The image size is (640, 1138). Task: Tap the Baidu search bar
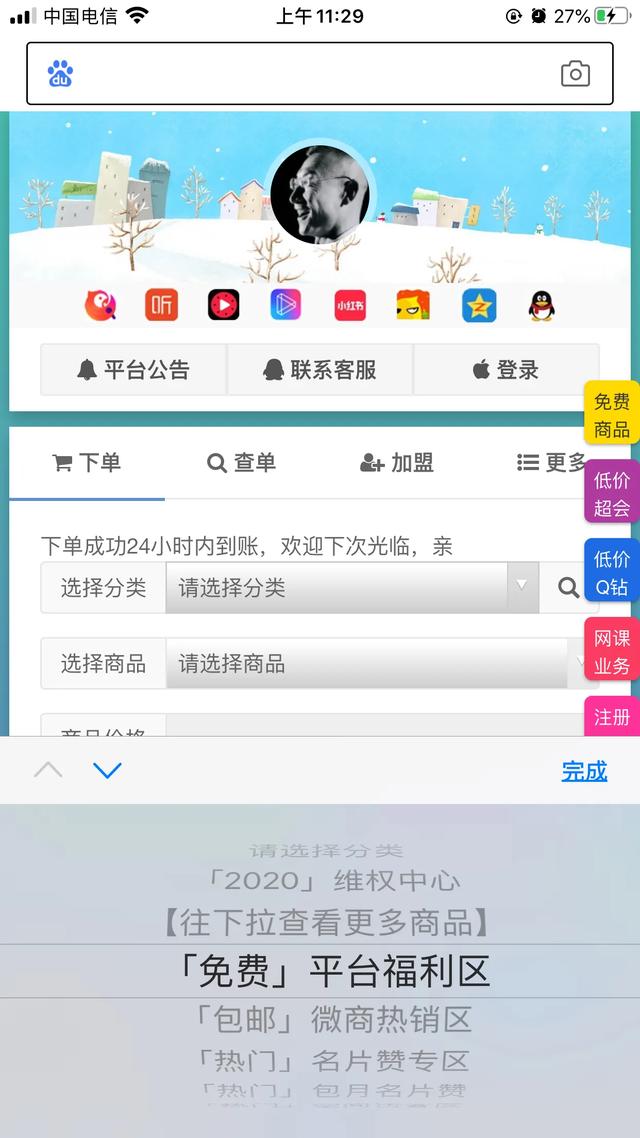coord(310,74)
